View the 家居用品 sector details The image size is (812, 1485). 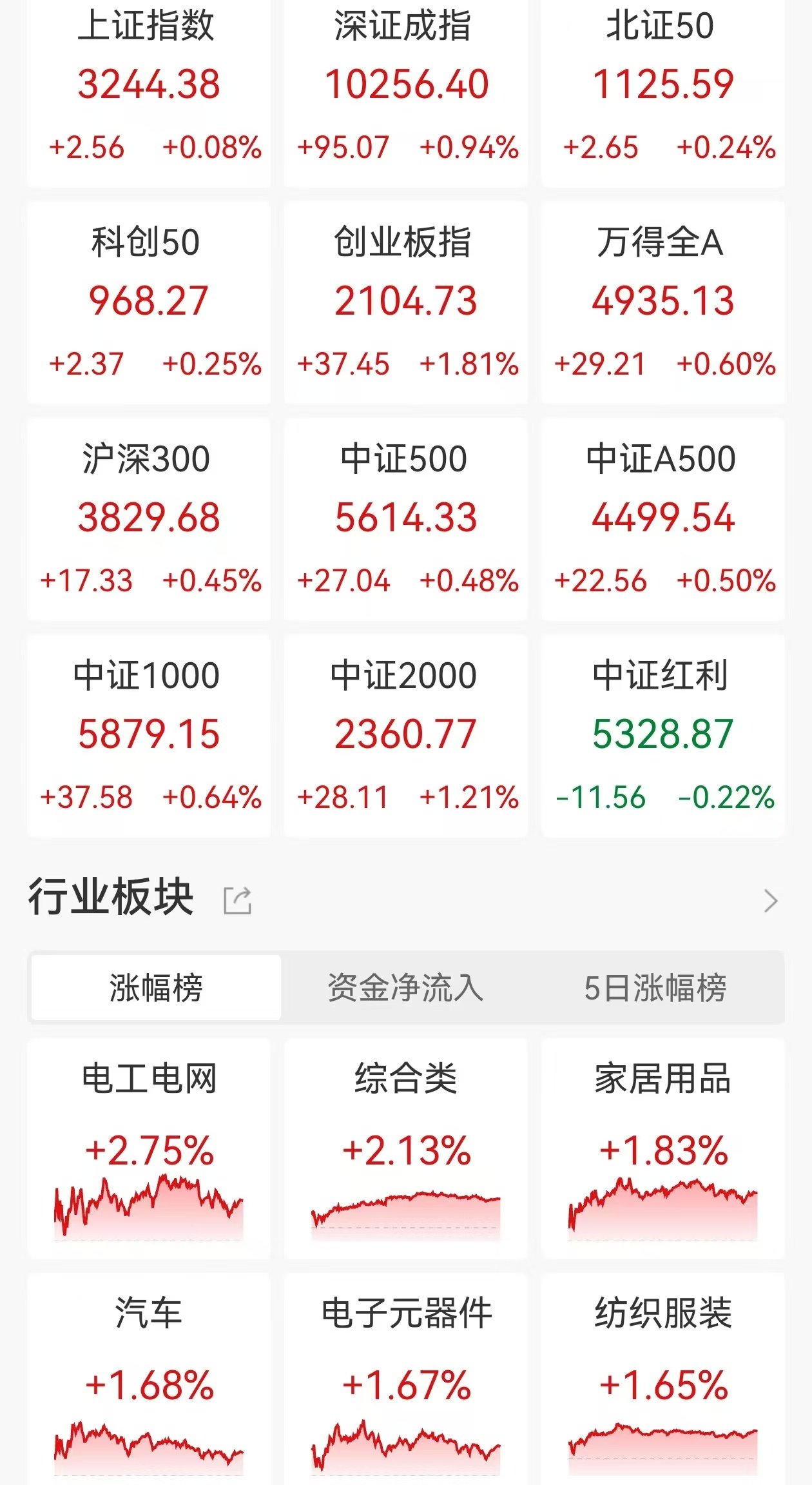(x=663, y=1148)
